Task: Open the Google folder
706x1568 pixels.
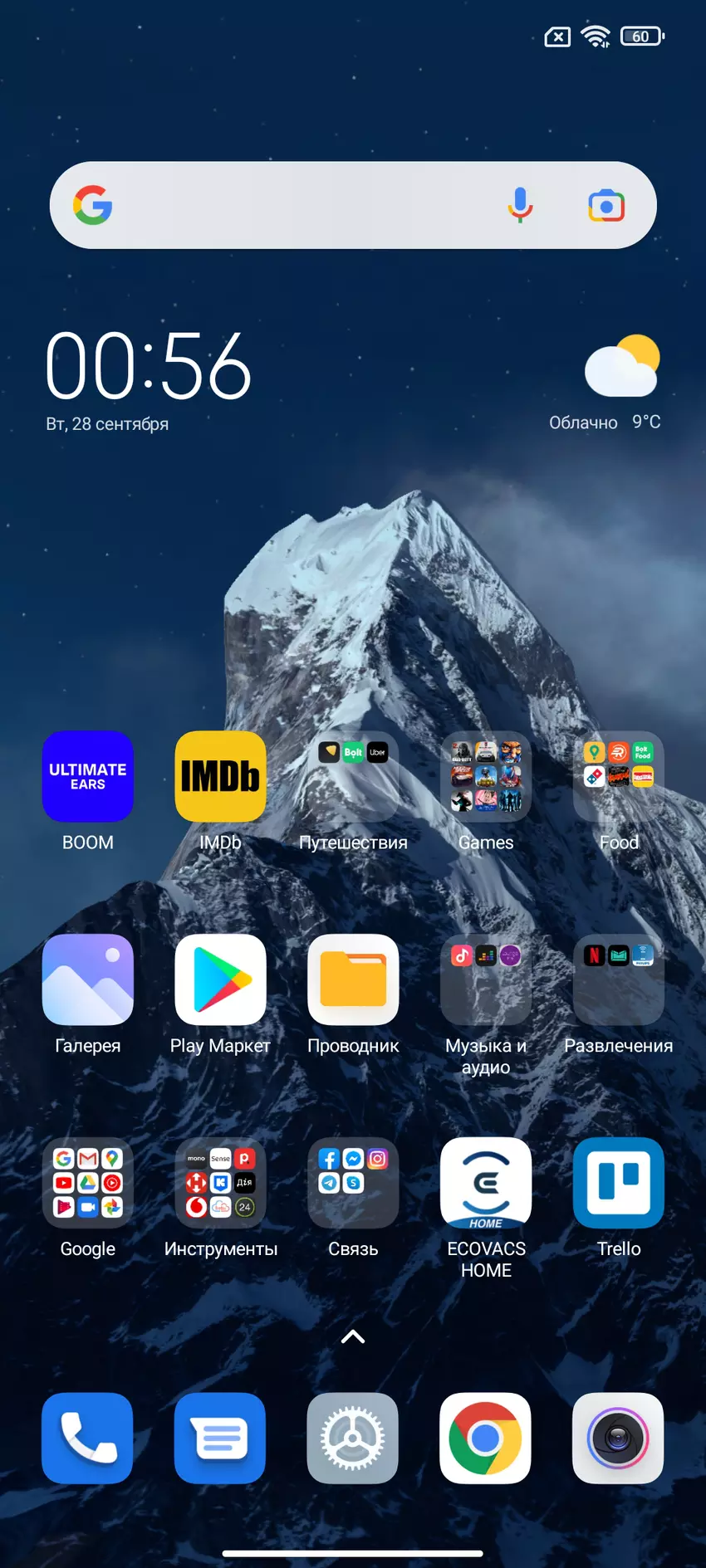Action: [x=88, y=1183]
